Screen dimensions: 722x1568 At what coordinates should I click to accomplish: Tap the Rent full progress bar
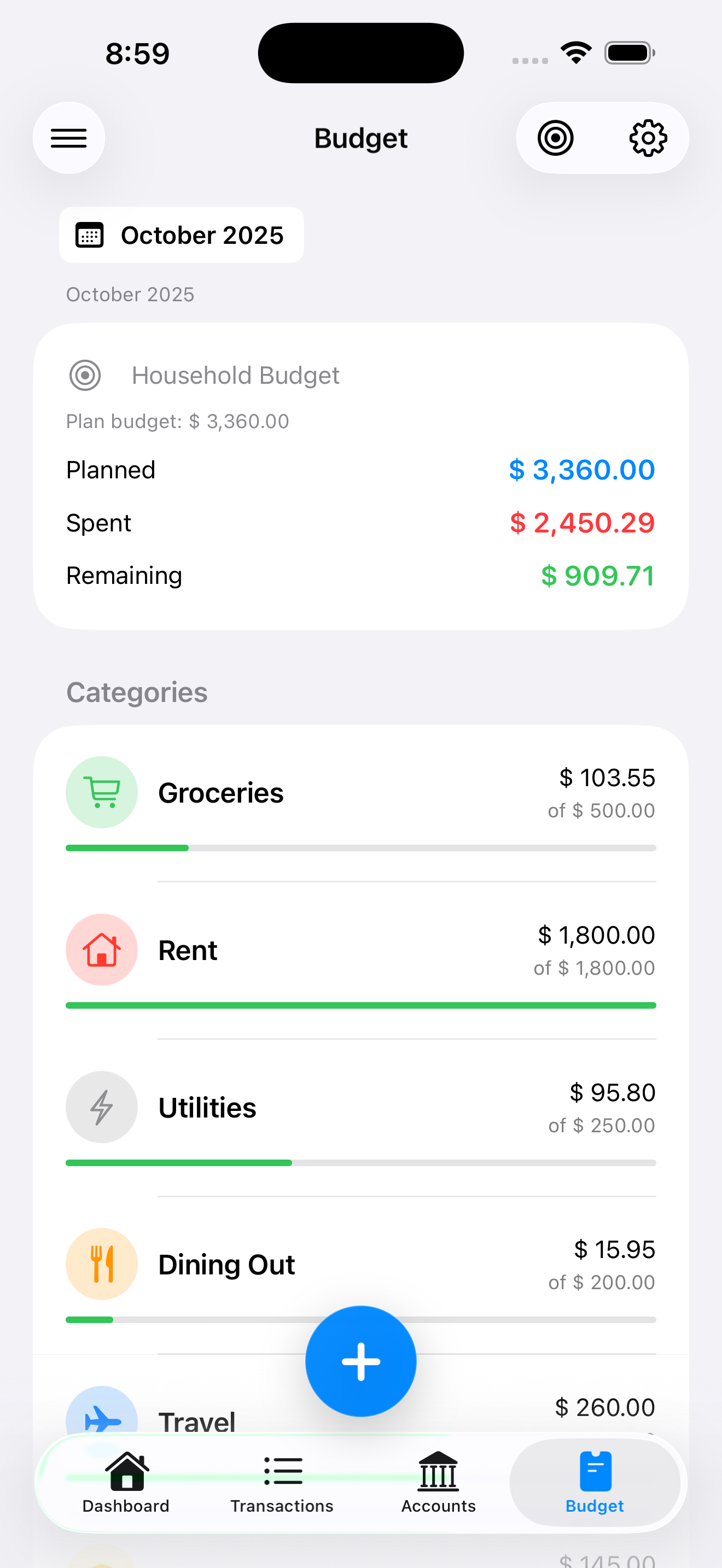click(360, 1004)
